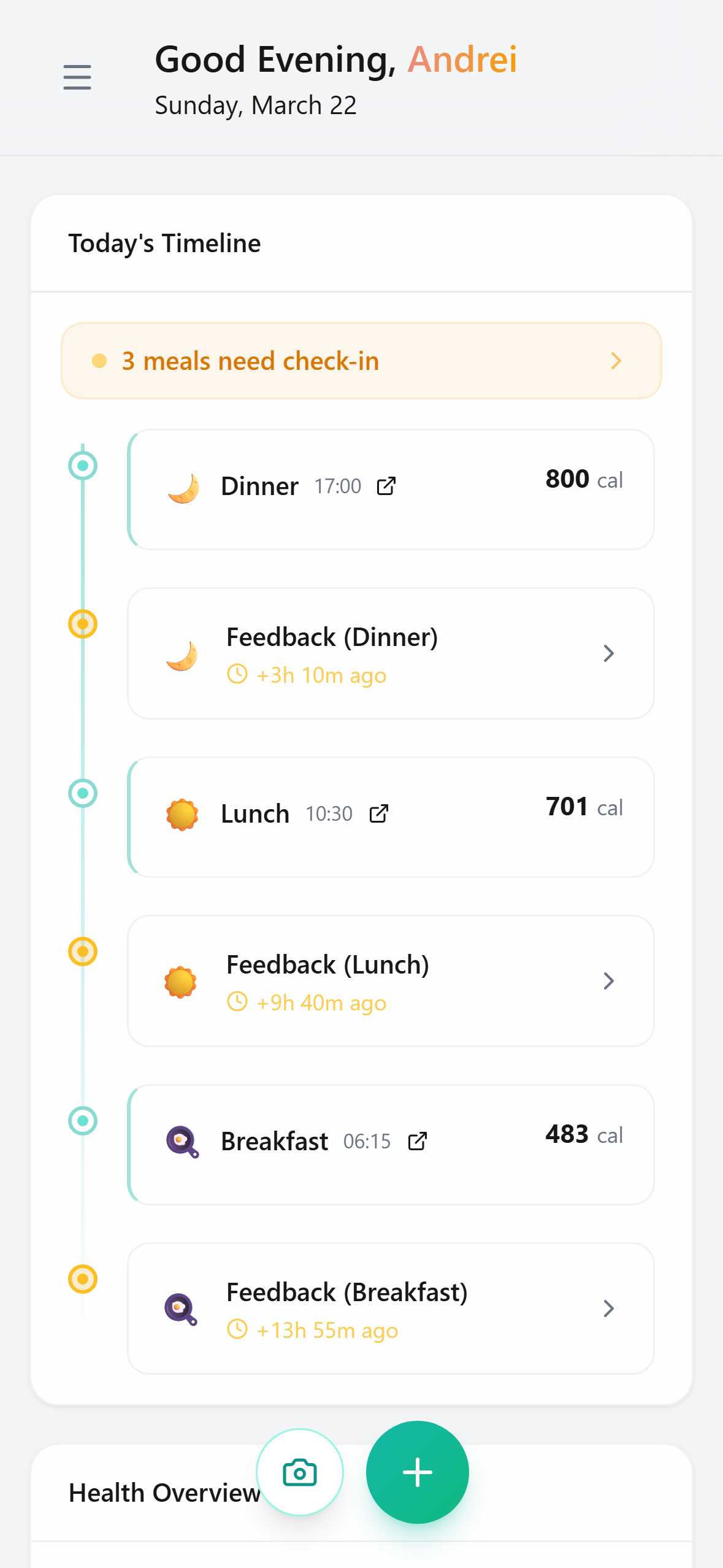Open Feedback (Breakfast) check-in
Viewport: 723px width, 1568px height.
pos(391,1309)
